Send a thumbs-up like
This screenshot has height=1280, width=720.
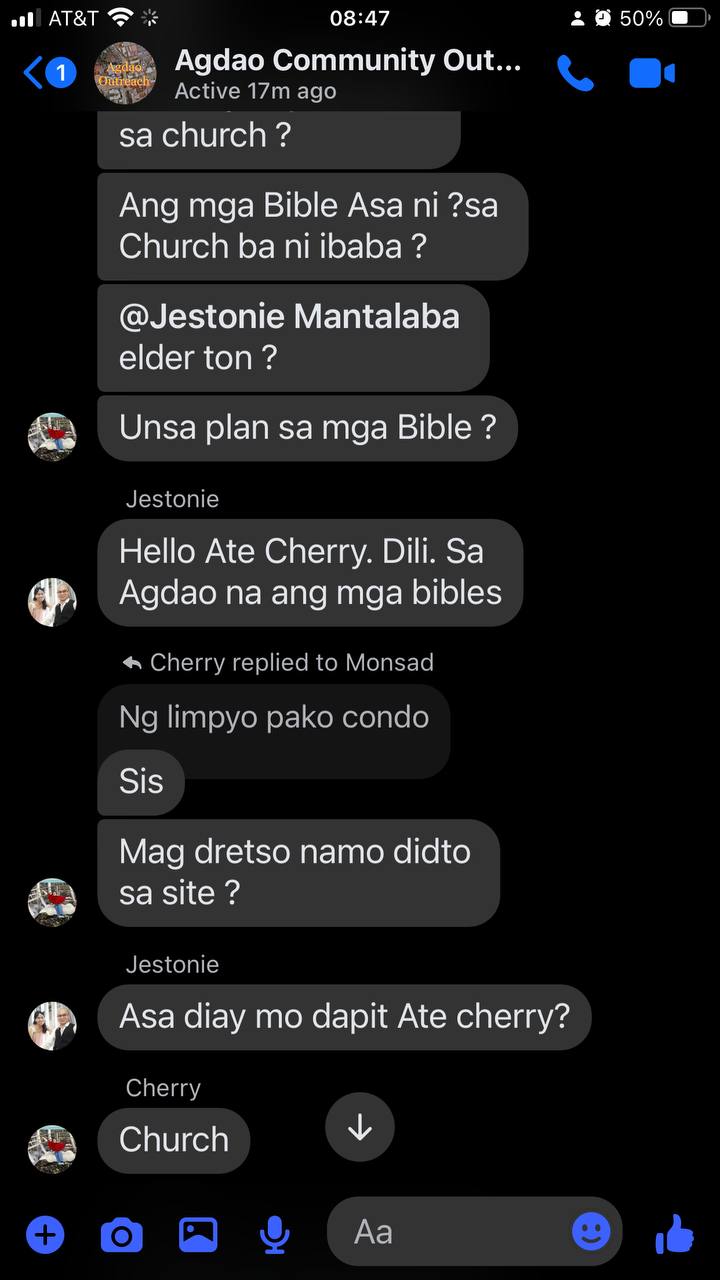tap(675, 1234)
